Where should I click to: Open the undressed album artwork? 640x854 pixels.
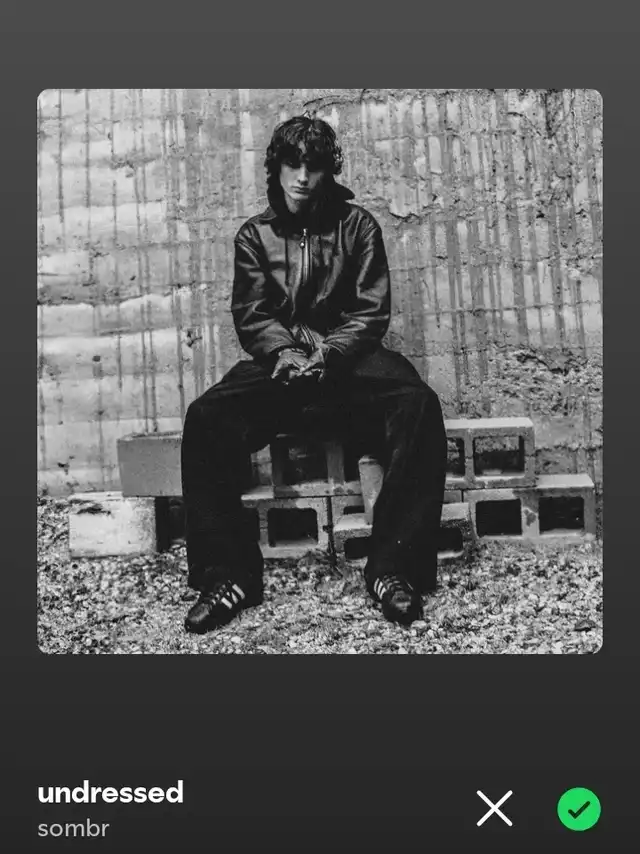click(x=320, y=371)
